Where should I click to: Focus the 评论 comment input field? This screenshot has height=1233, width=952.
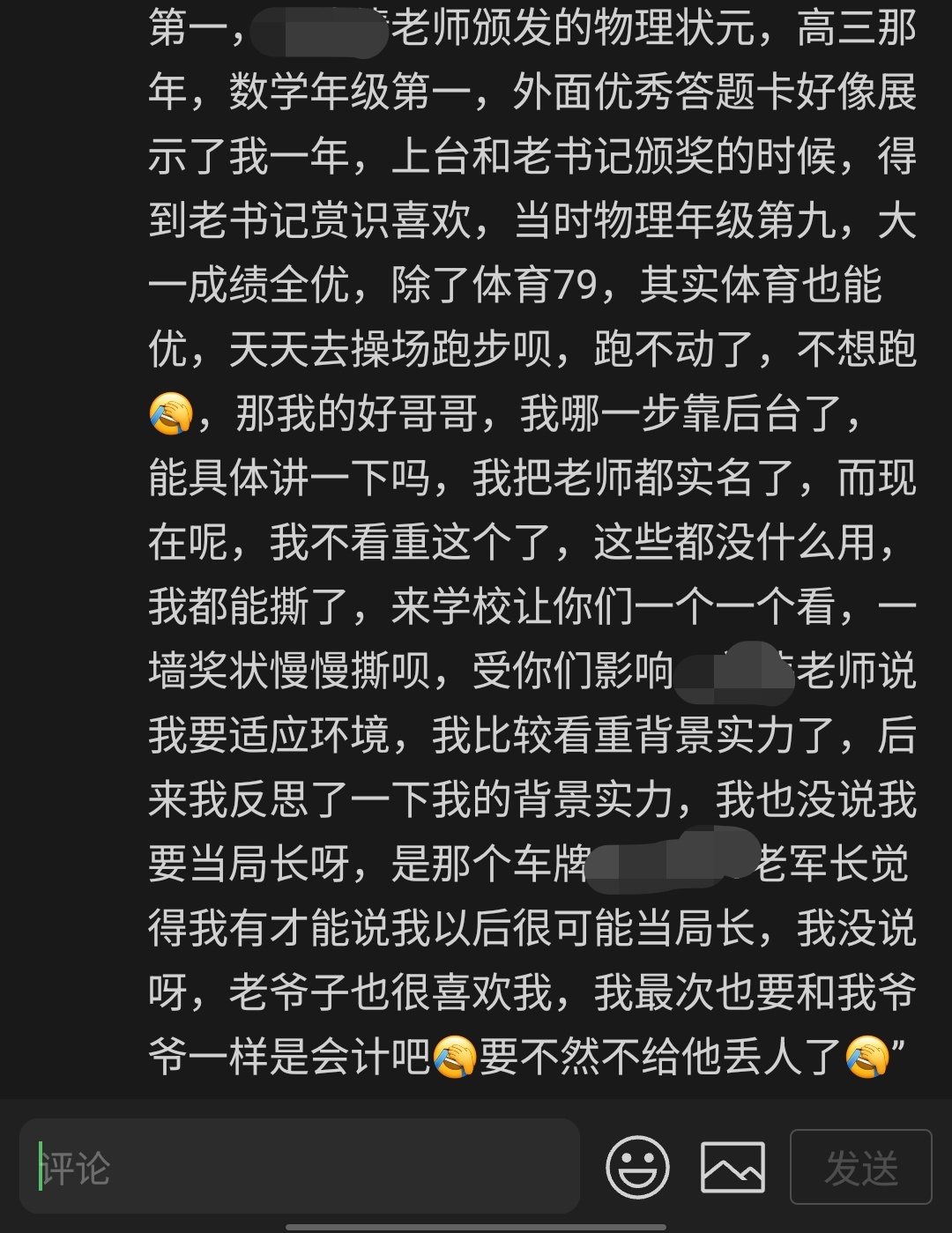300,1167
